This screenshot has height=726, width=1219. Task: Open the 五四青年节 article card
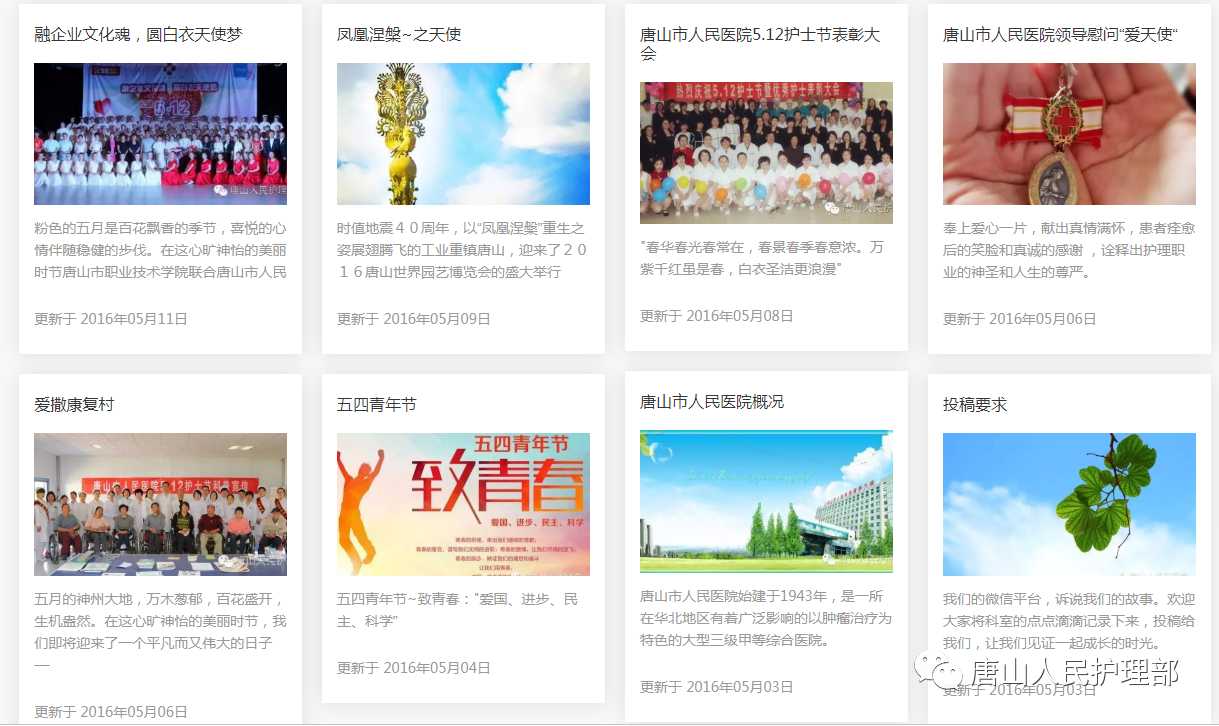(377, 405)
